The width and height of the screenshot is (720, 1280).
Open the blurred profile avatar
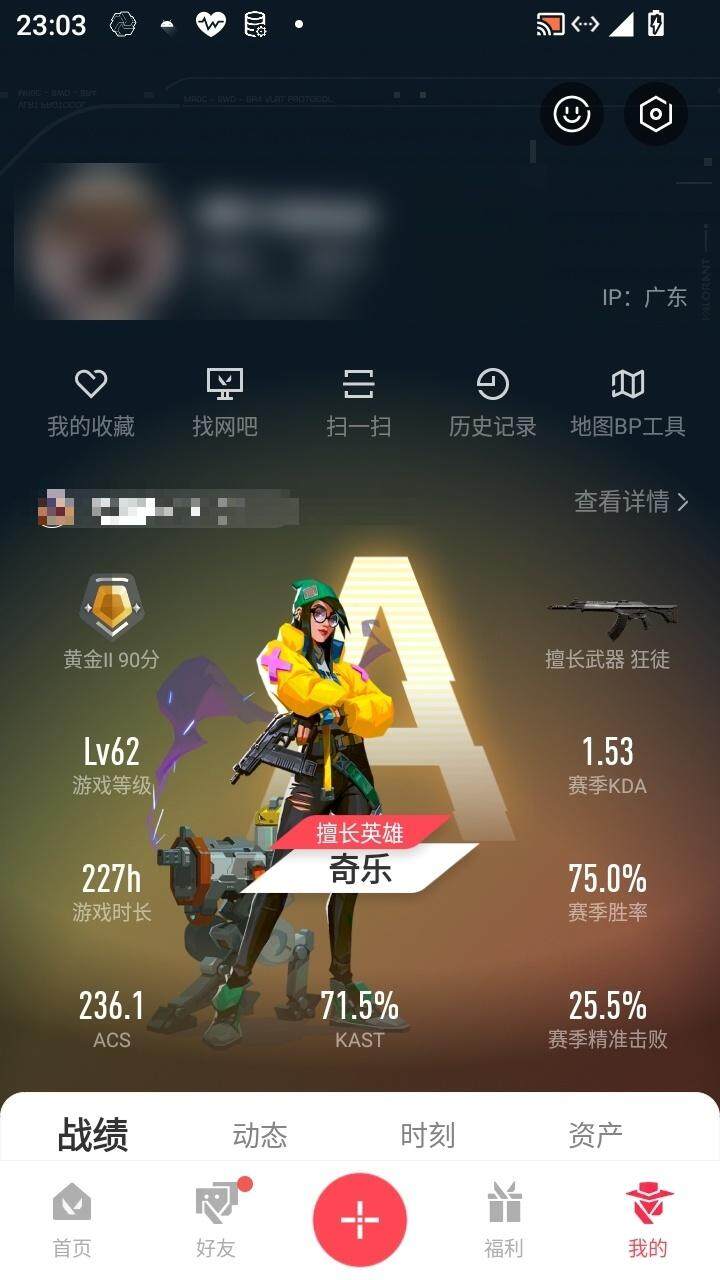99,239
